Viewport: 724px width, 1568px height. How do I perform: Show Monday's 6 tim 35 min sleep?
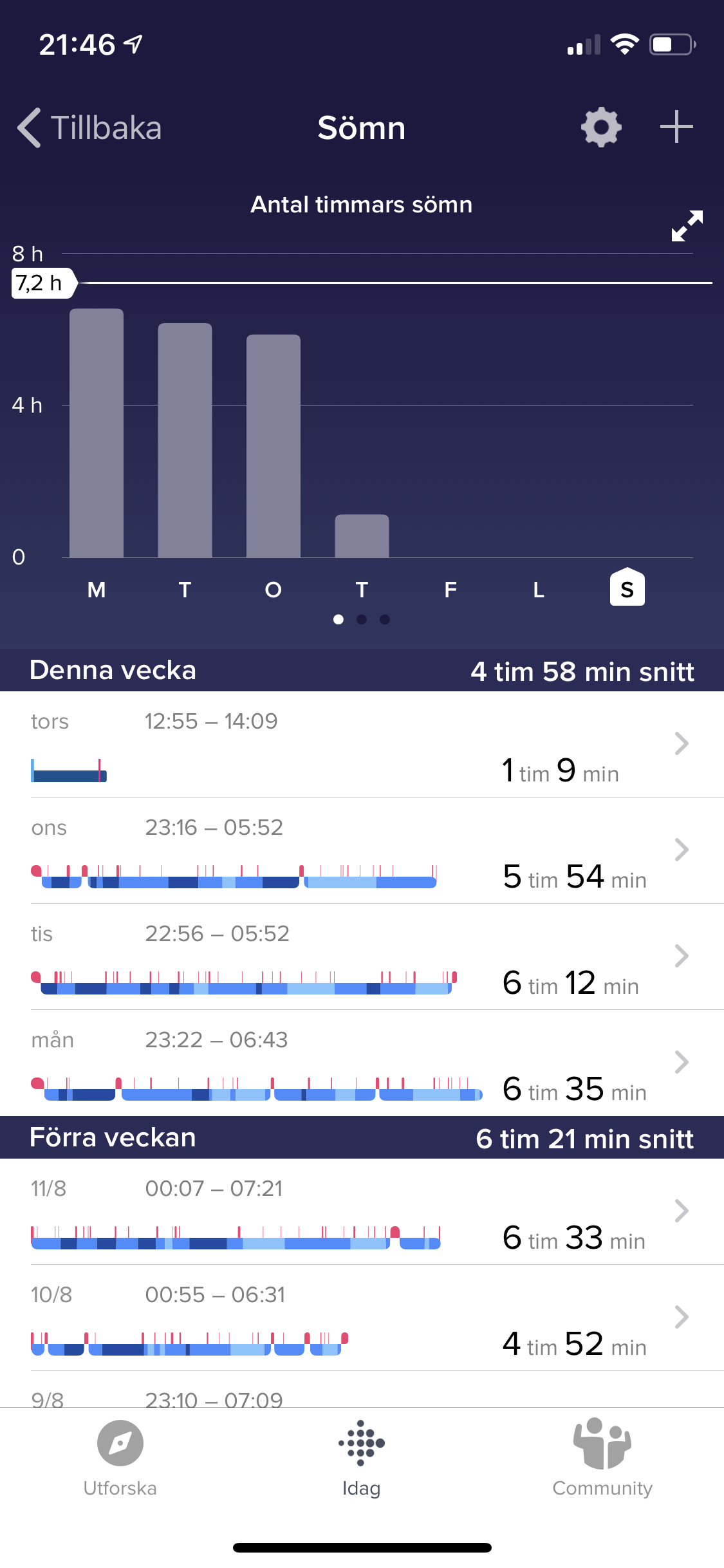362,1063
